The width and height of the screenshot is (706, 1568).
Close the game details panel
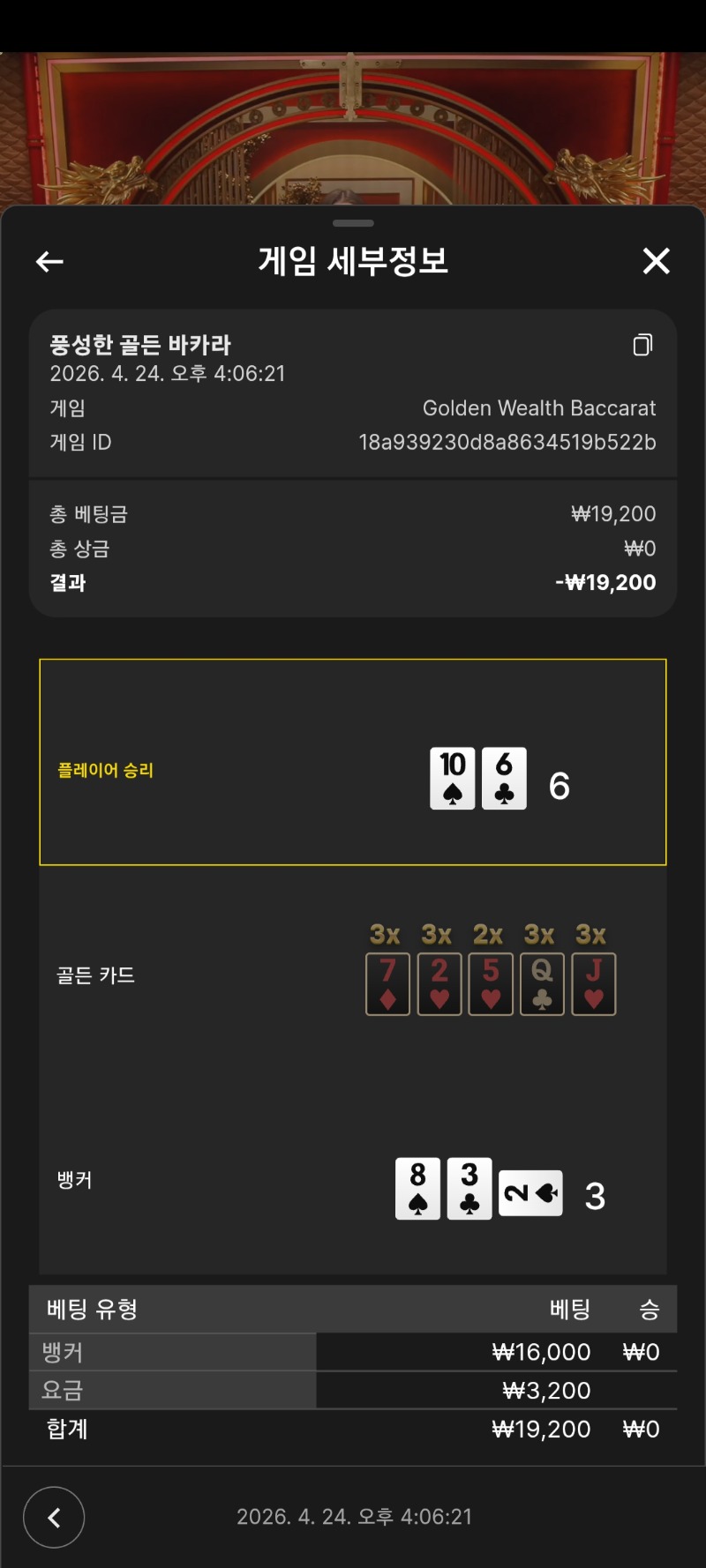click(x=656, y=261)
